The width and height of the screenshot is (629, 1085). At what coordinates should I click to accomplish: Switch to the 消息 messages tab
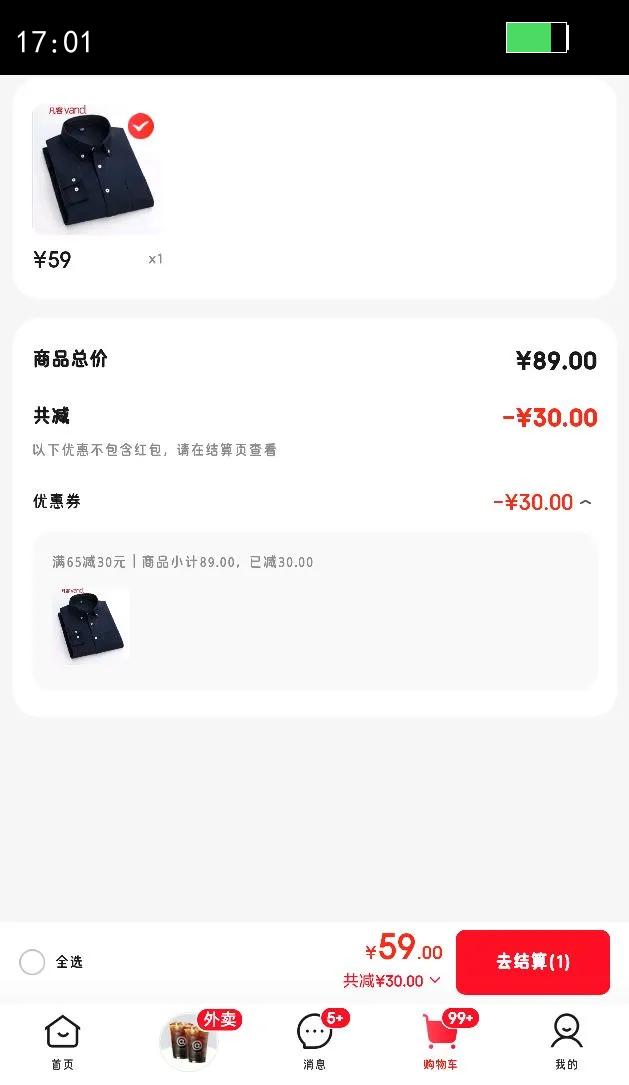315,1040
